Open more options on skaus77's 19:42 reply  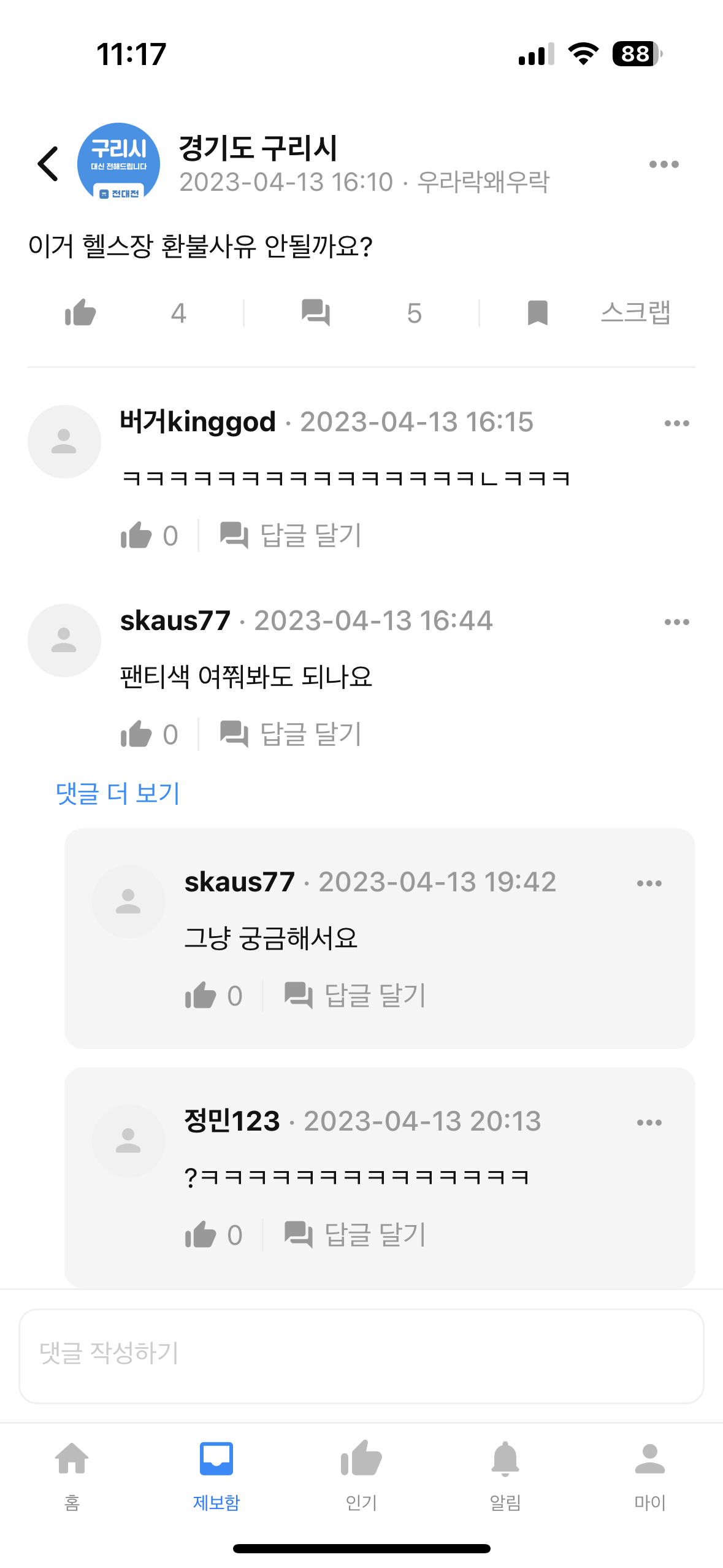point(649,883)
